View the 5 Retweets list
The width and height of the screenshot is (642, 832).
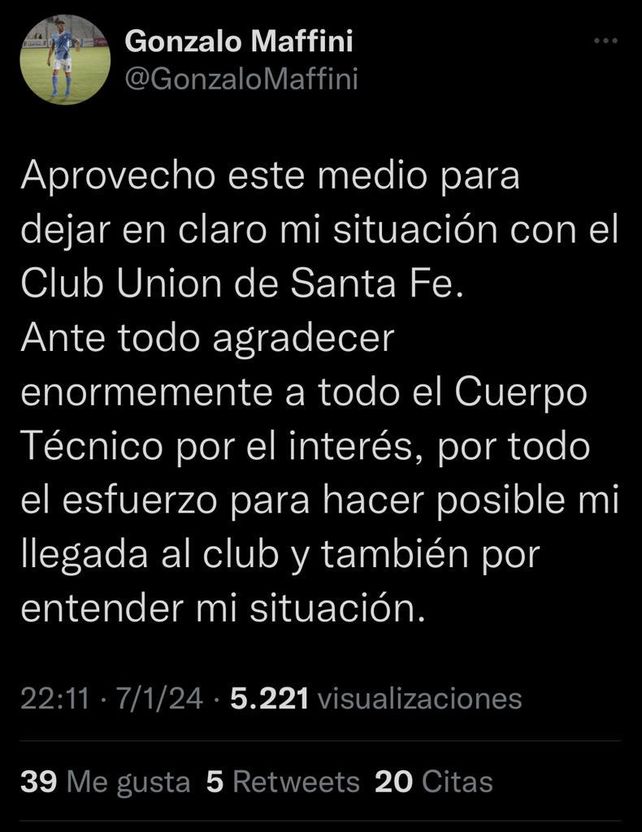pyautogui.click(x=281, y=781)
